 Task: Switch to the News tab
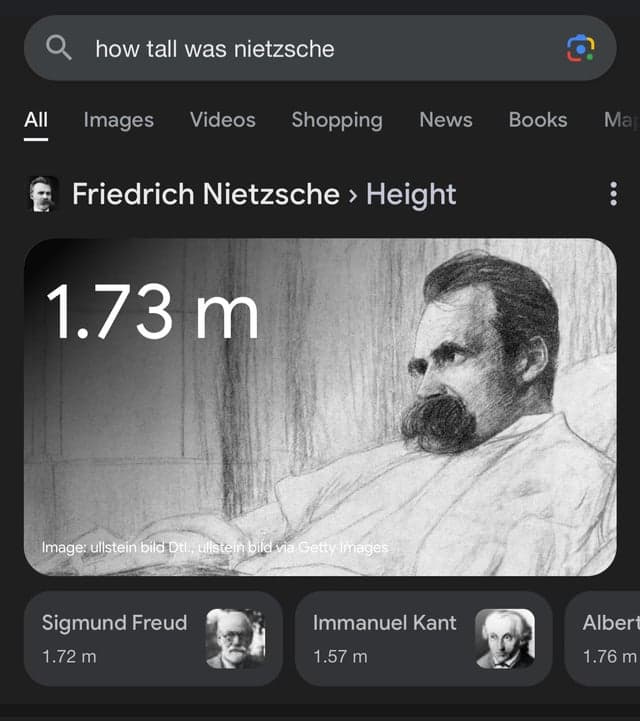pyautogui.click(x=445, y=120)
